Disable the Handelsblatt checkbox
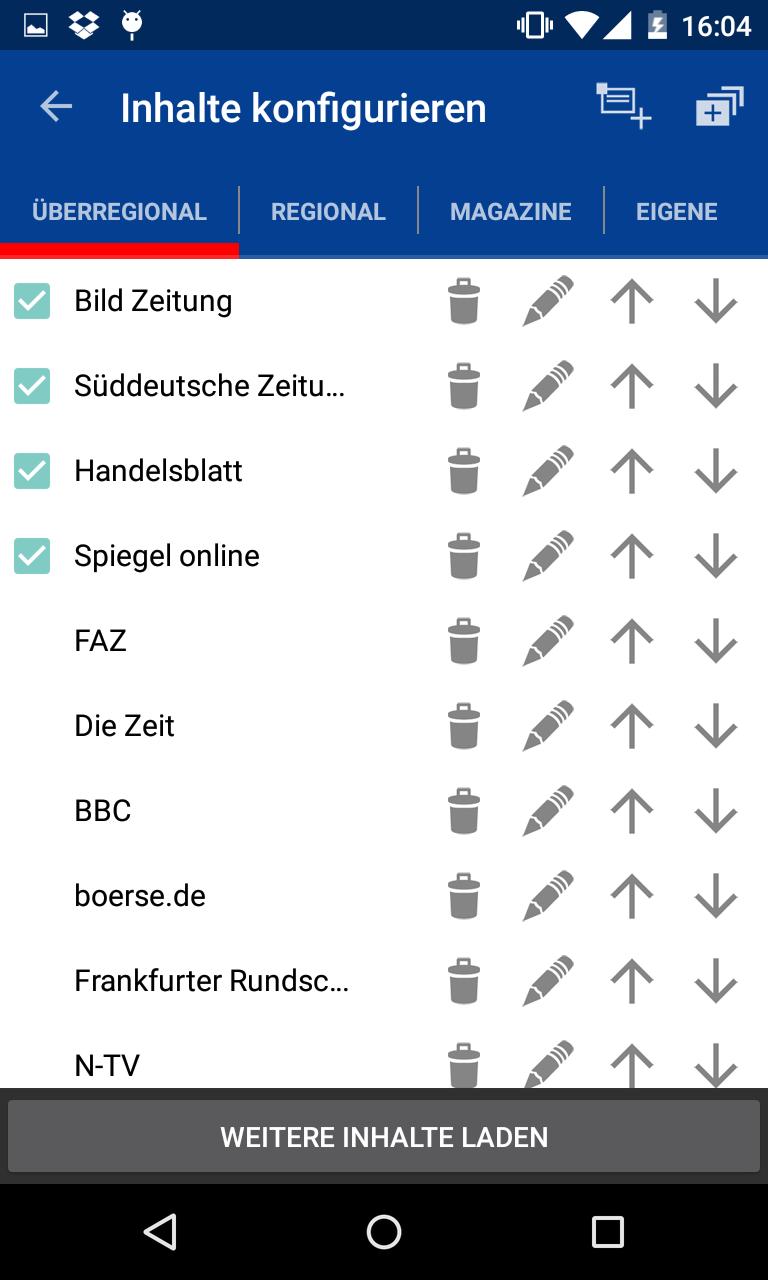 (31, 470)
